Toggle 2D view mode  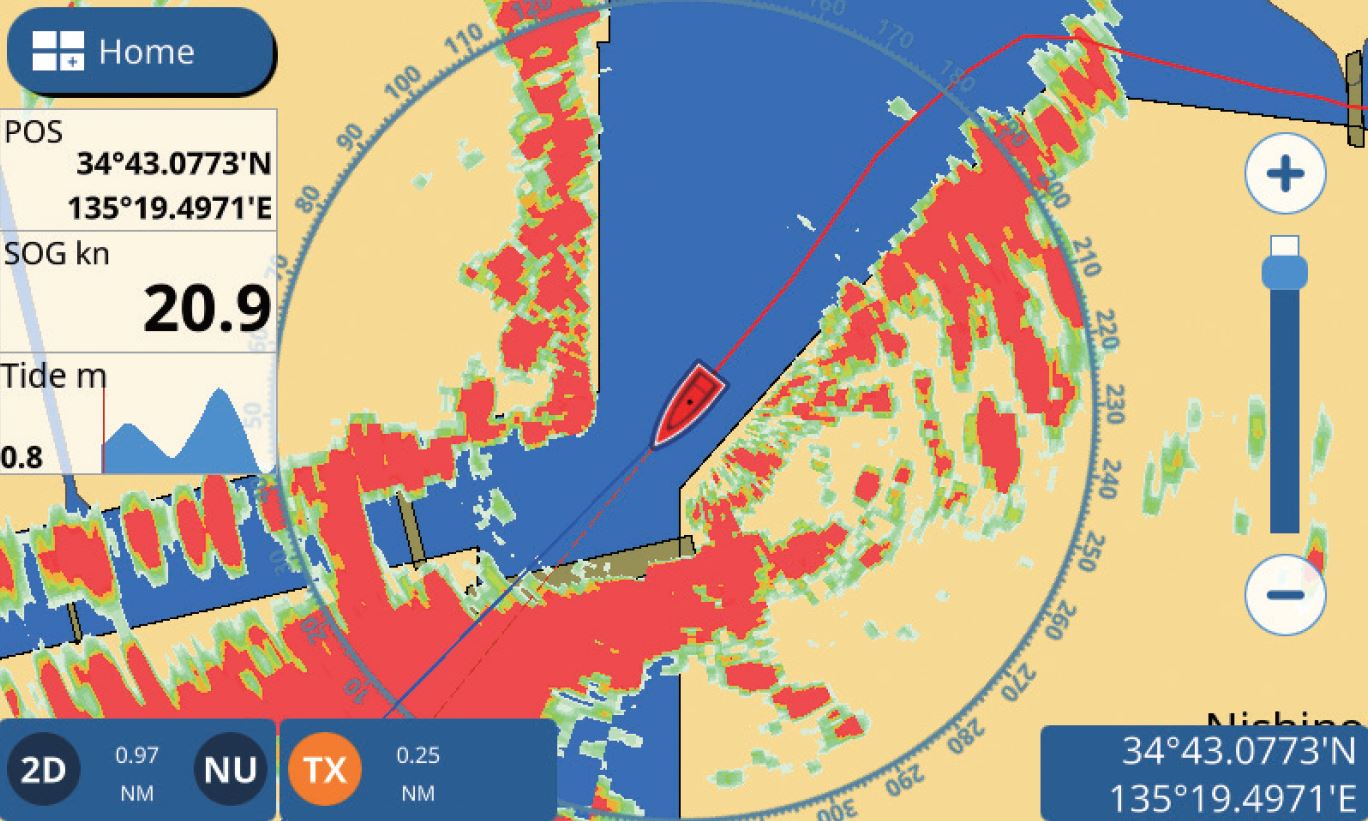tap(43, 770)
